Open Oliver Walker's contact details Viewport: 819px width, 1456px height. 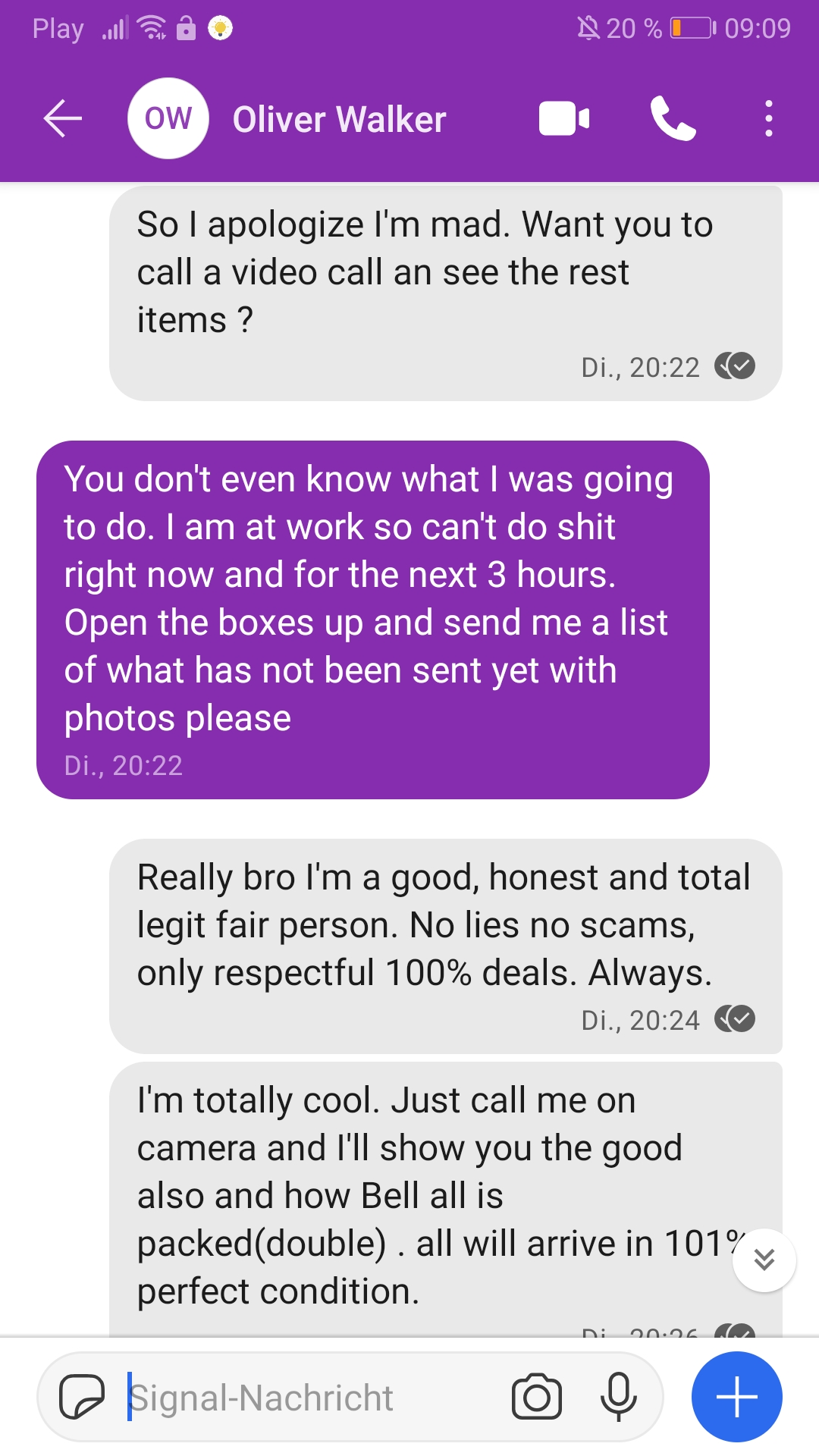pyautogui.click(x=339, y=119)
